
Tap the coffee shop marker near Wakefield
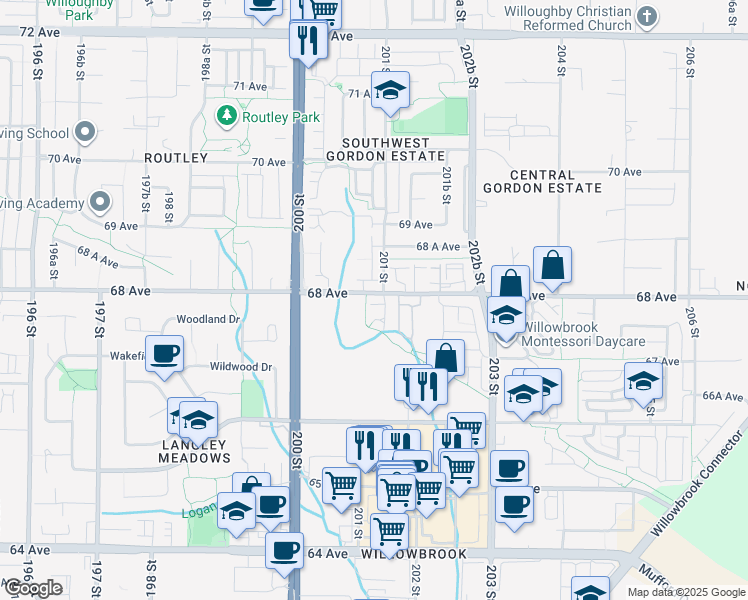click(165, 353)
